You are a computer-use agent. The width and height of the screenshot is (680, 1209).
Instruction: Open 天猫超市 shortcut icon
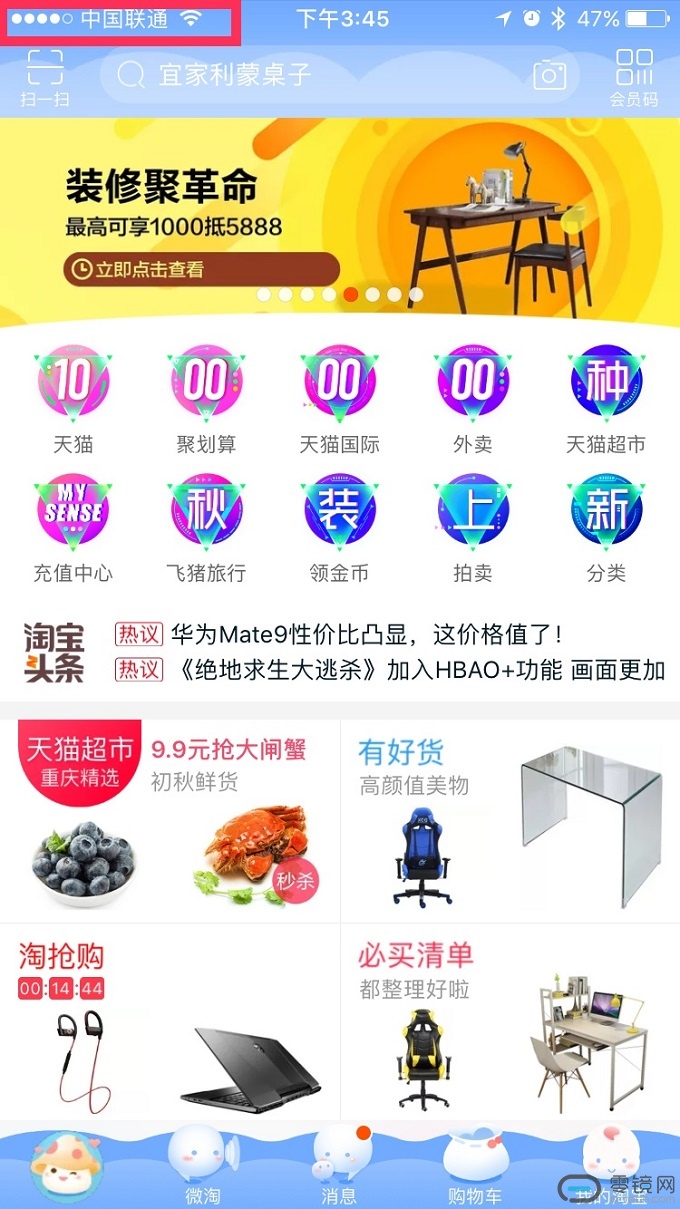[606, 400]
